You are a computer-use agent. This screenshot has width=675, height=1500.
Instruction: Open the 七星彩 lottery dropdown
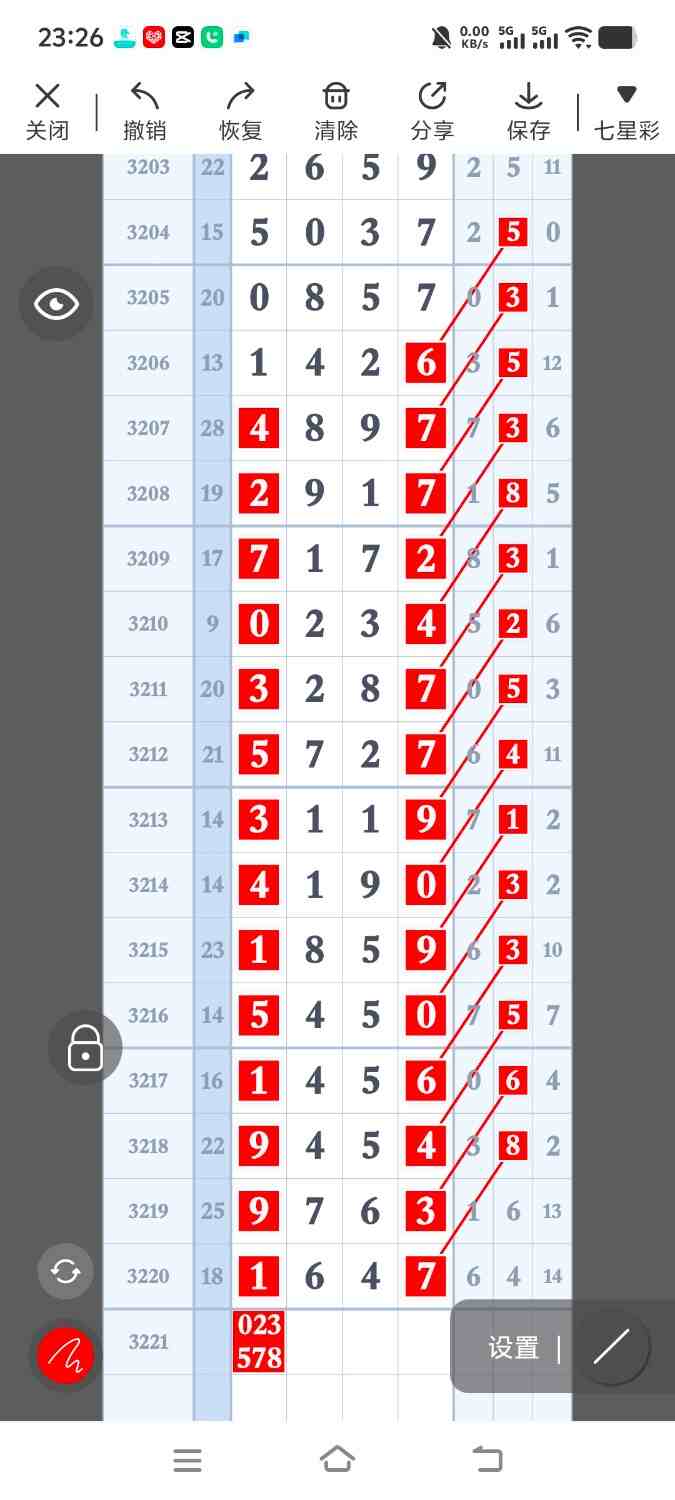626,111
